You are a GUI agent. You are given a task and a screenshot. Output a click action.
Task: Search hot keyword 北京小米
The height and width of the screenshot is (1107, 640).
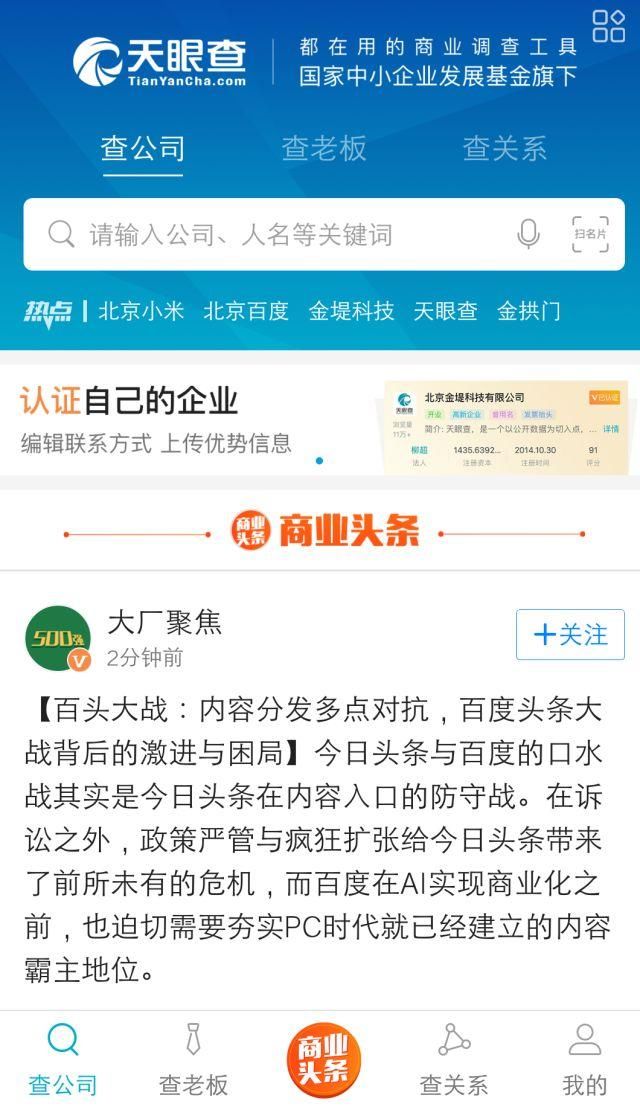141,311
